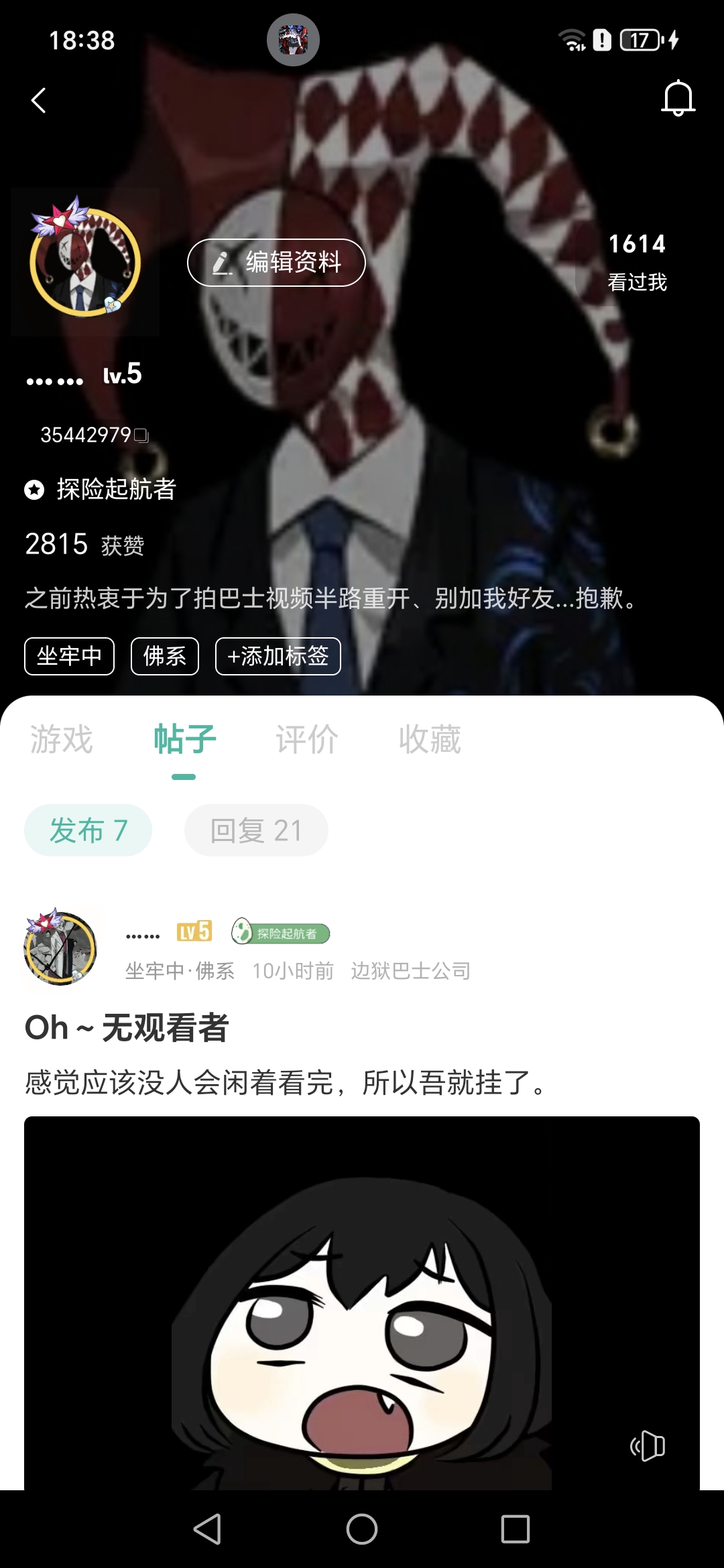Switch to the 游戏 tab
This screenshot has height=1568, width=724.
[61, 740]
